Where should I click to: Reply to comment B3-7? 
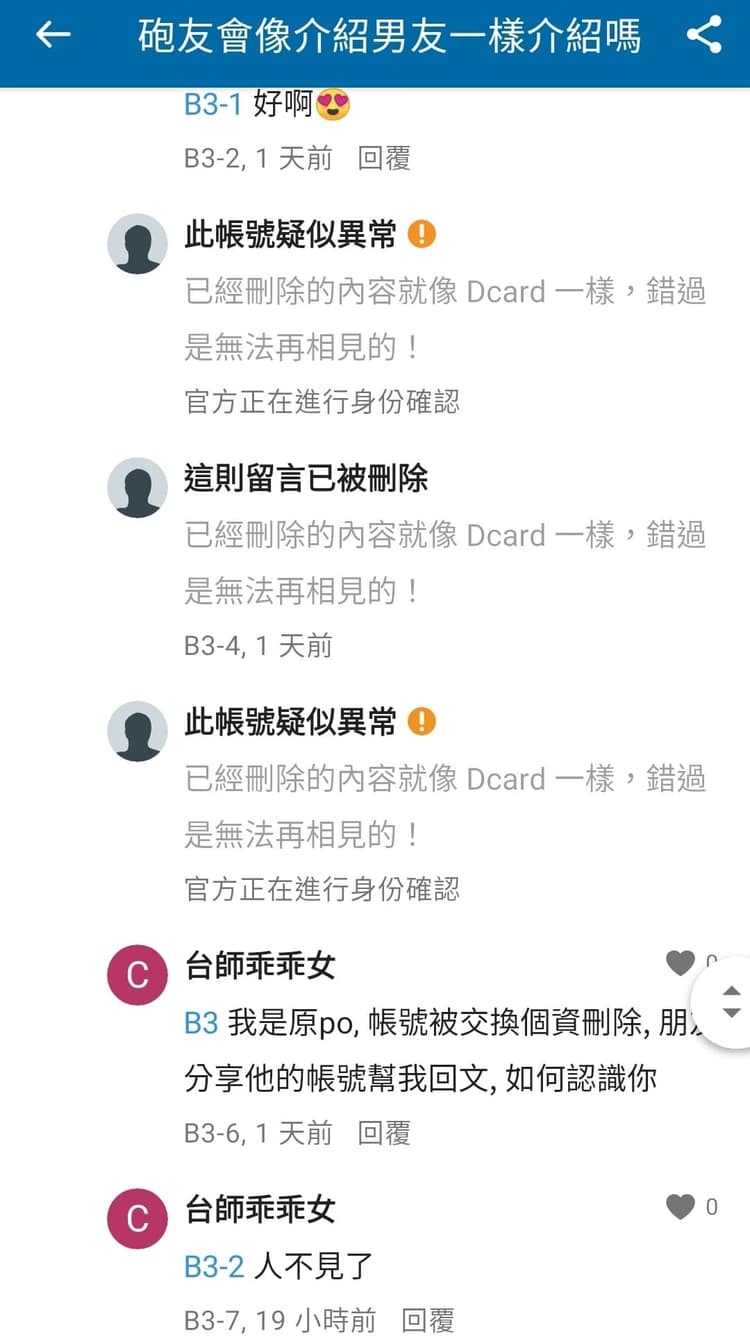click(428, 1320)
